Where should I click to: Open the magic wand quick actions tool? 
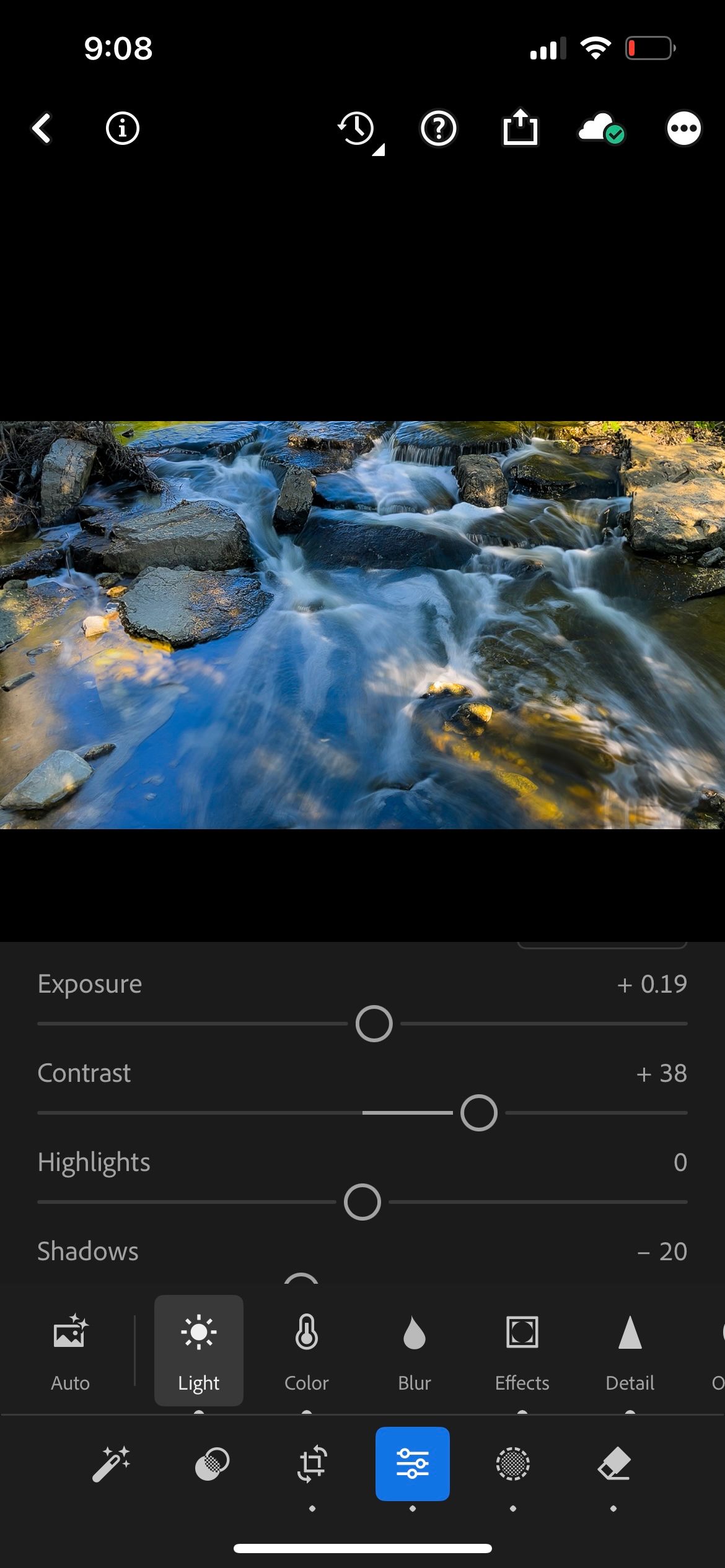(x=112, y=1464)
